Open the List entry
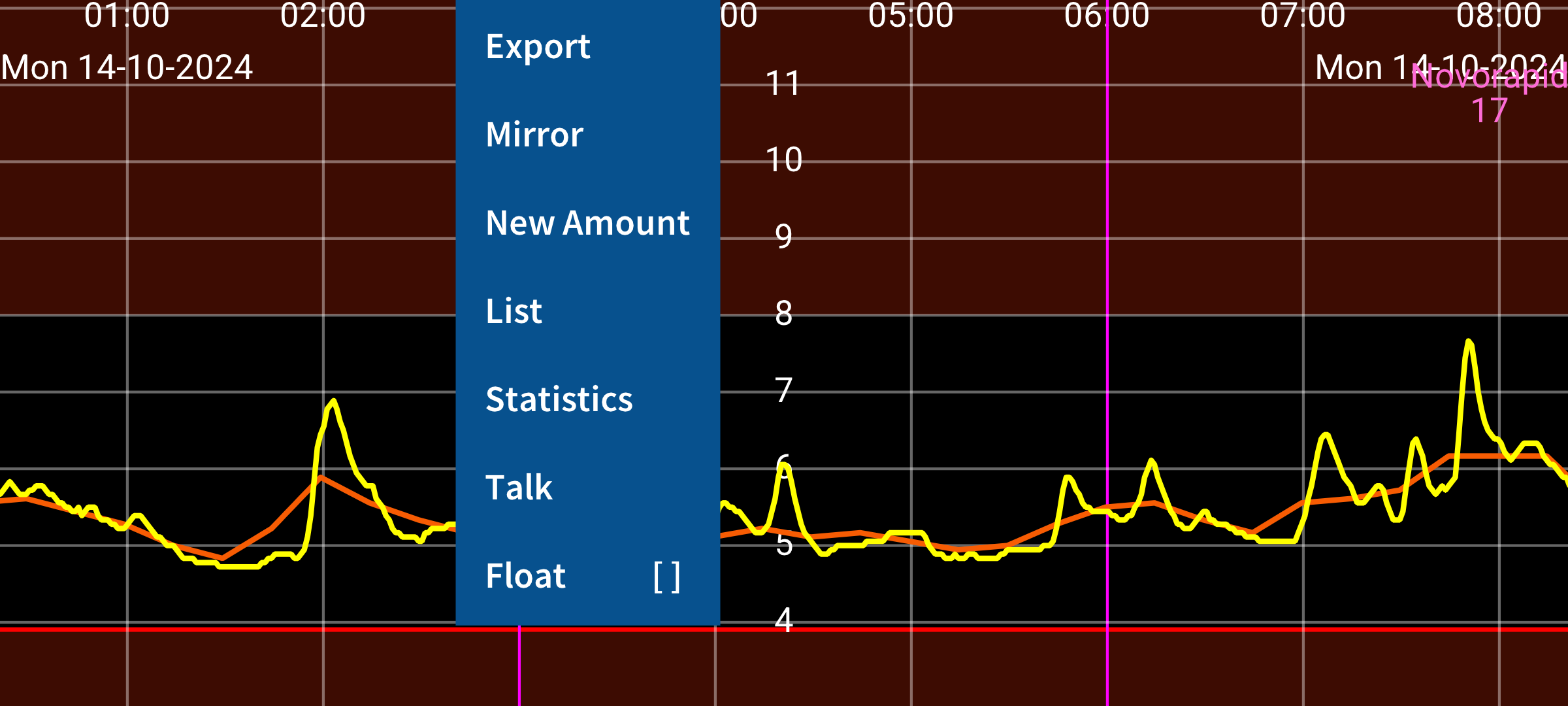Viewport: 1568px width, 706px height. pos(587,311)
